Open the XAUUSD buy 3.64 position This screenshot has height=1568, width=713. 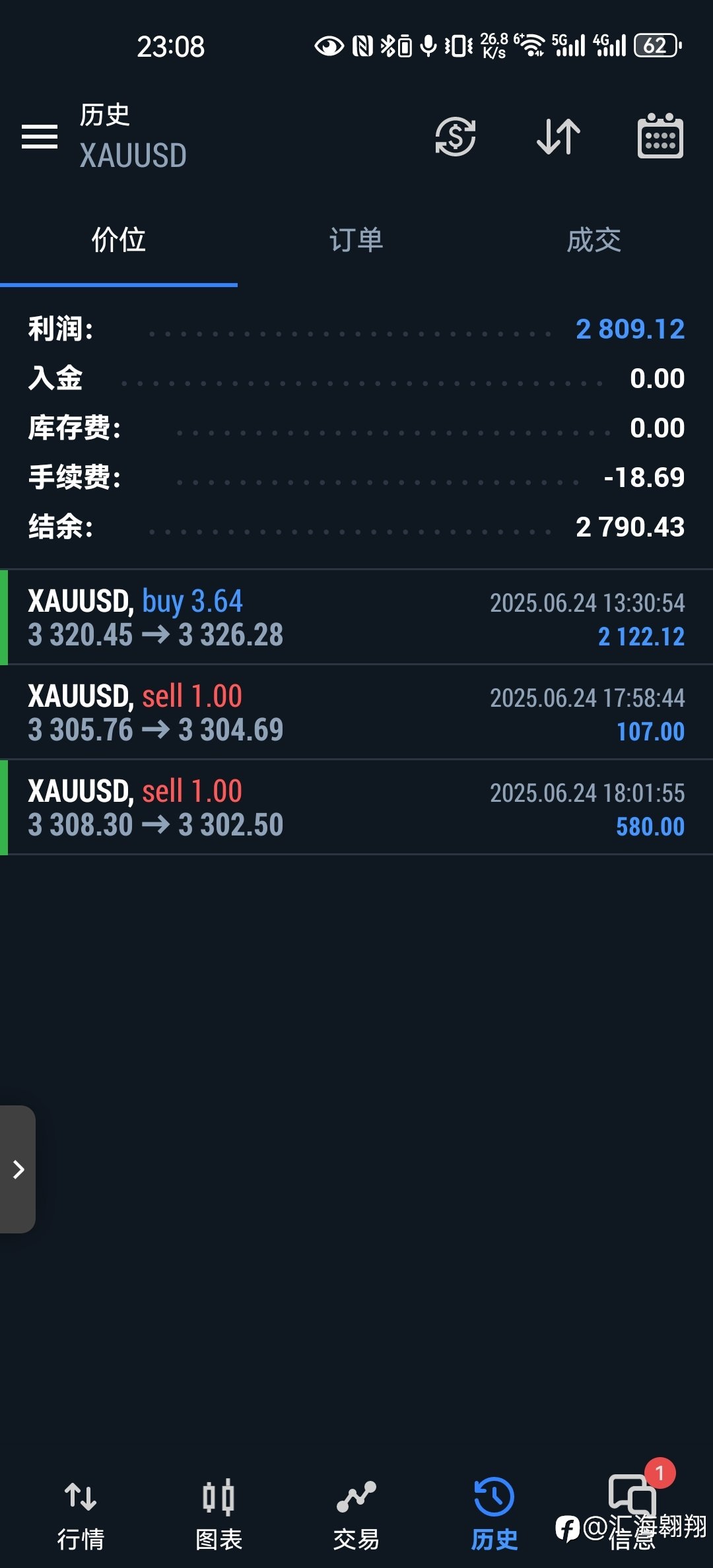pos(356,617)
